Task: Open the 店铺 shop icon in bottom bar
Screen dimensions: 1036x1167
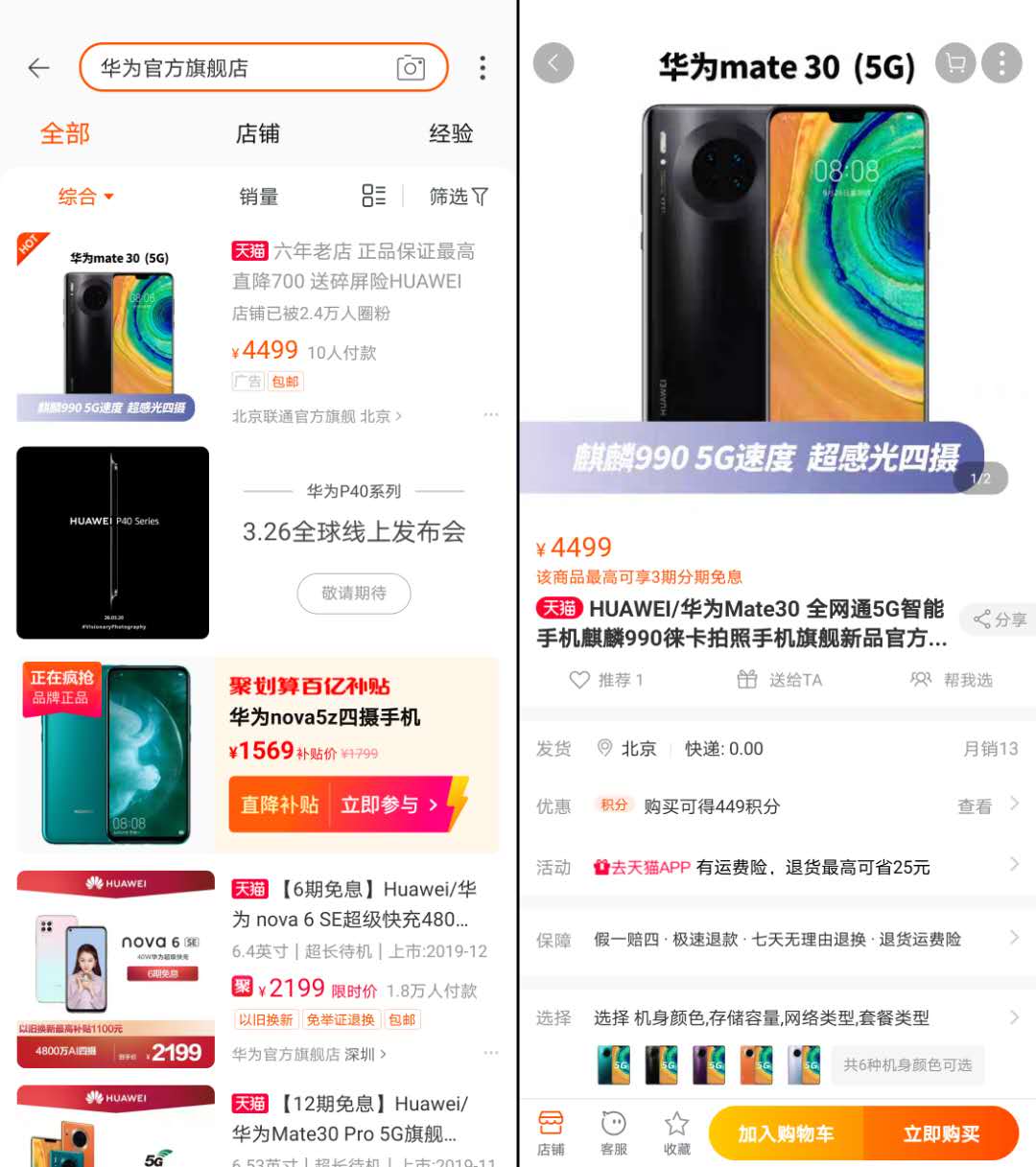Action: [552, 1132]
